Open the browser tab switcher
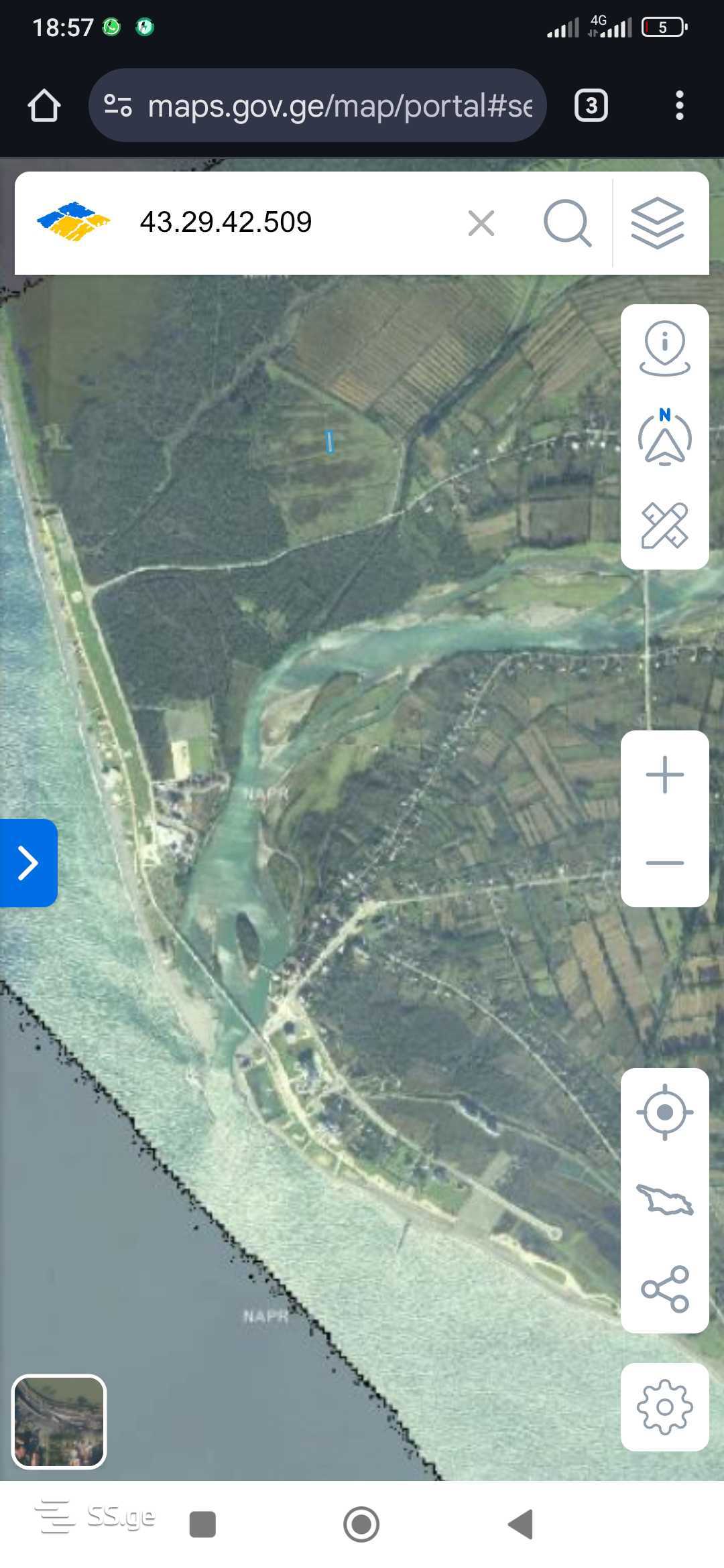The width and height of the screenshot is (724, 1568). click(591, 106)
